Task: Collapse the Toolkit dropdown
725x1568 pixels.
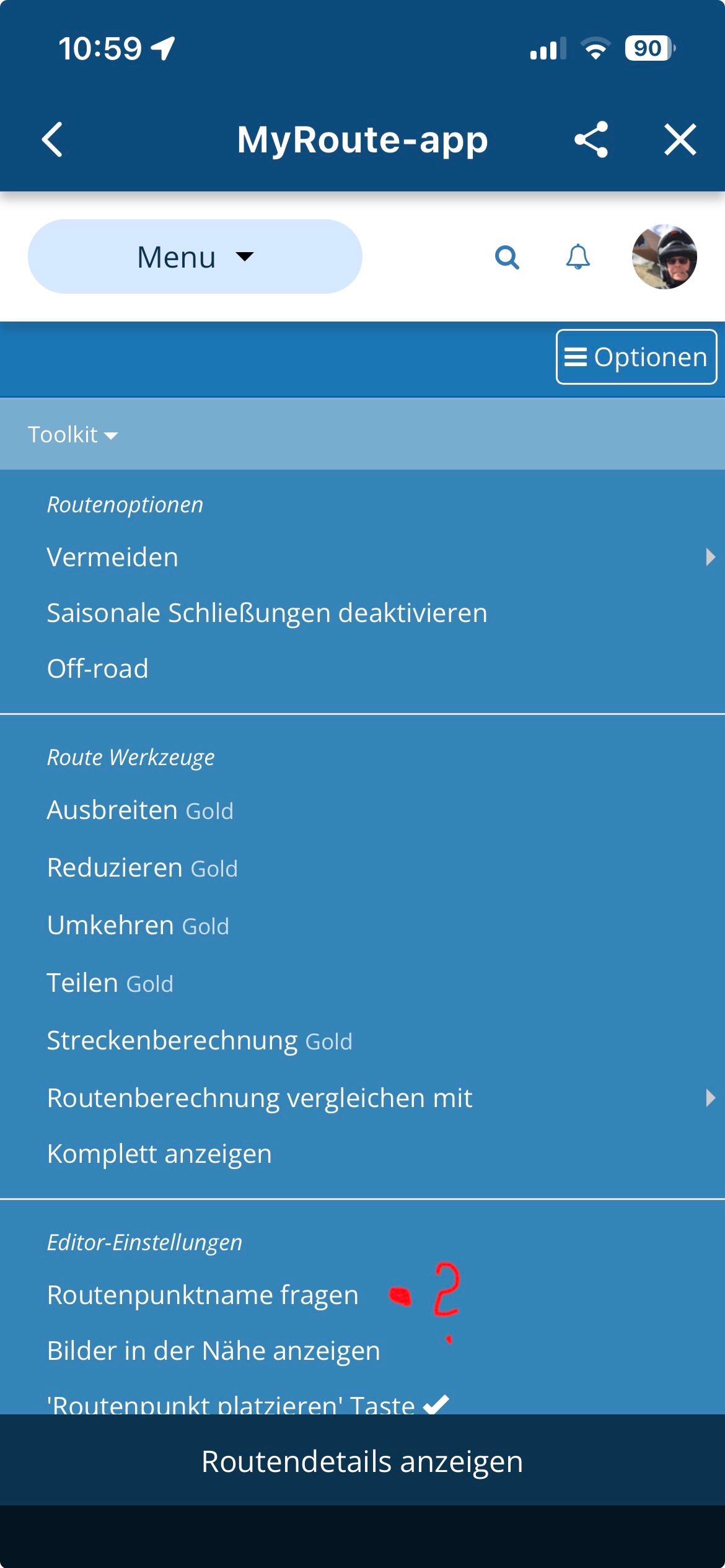Action: 72,435
